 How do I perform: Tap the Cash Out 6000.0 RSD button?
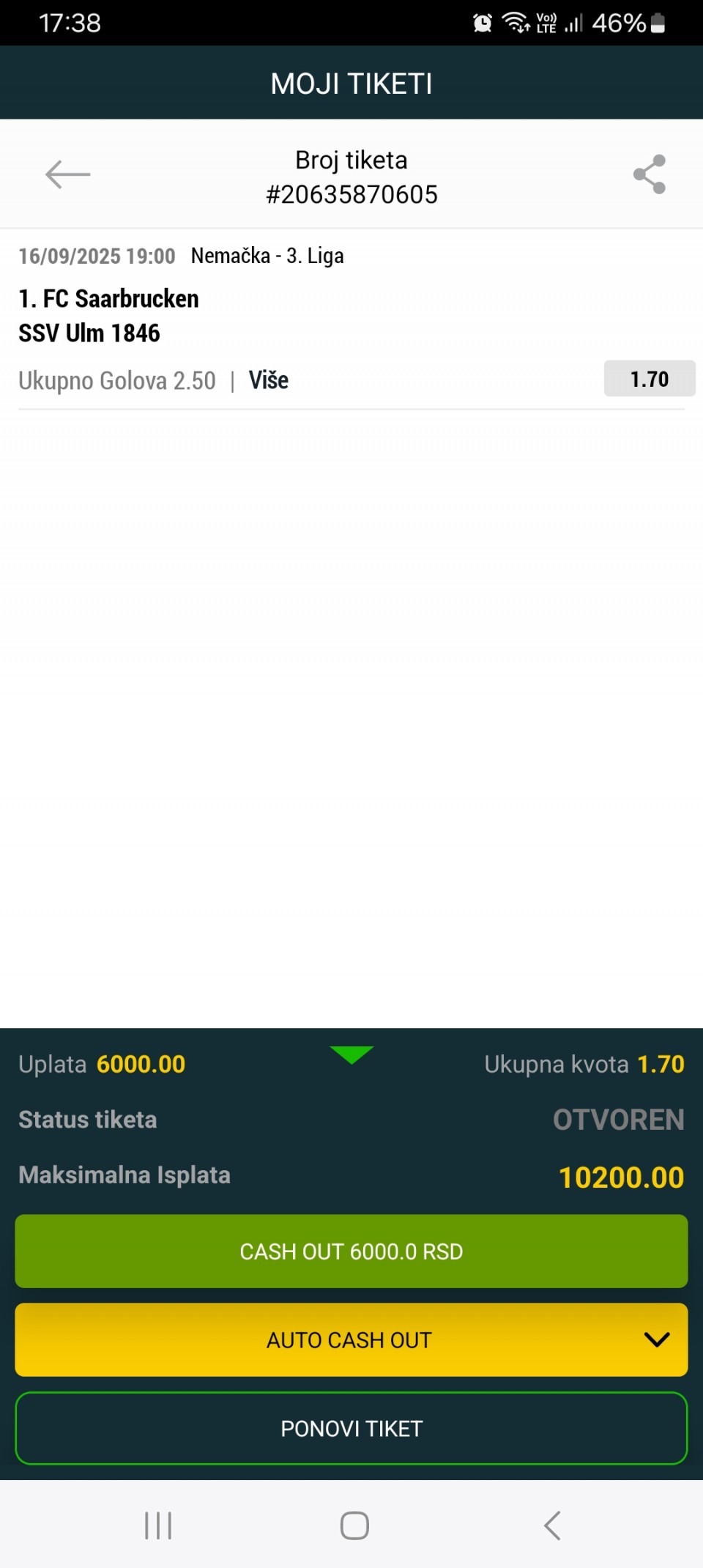pyautogui.click(x=351, y=1251)
